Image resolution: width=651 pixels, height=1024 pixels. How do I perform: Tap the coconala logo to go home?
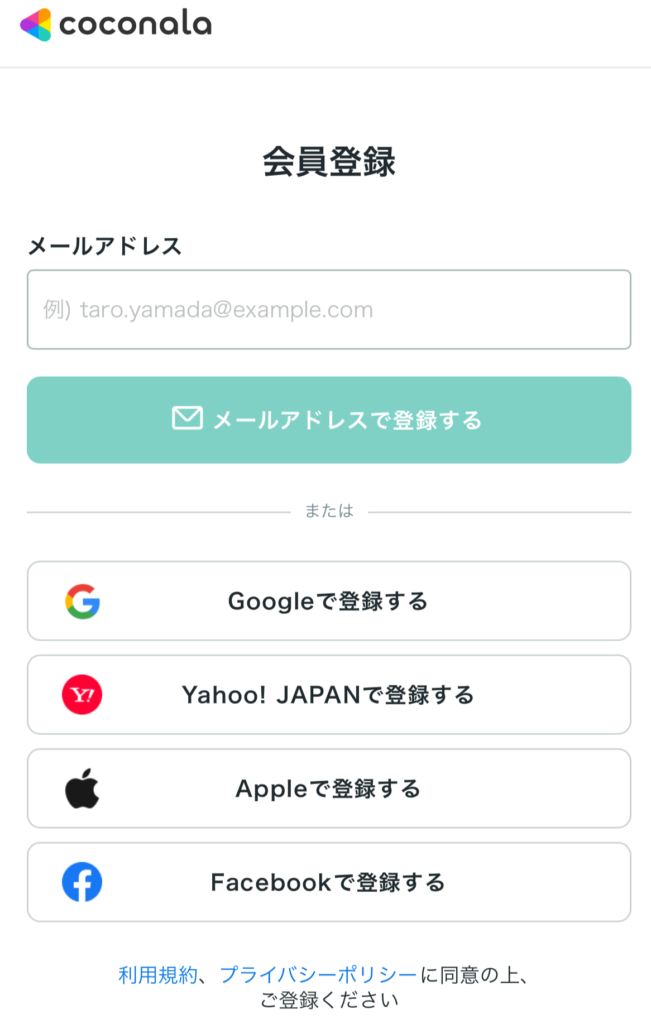click(x=116, y=24)
